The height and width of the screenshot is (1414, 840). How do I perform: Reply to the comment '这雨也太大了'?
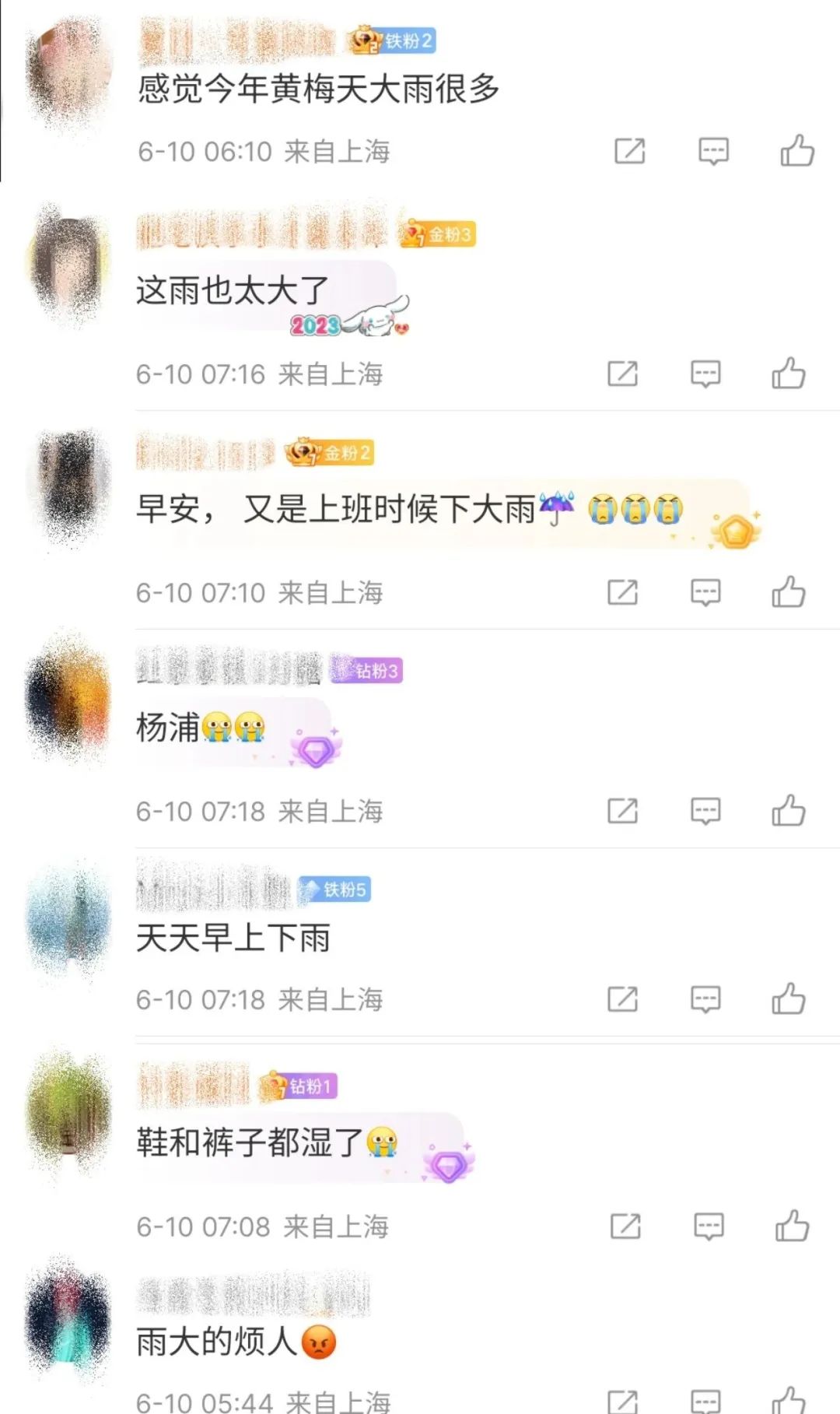[x=705, y=374]
